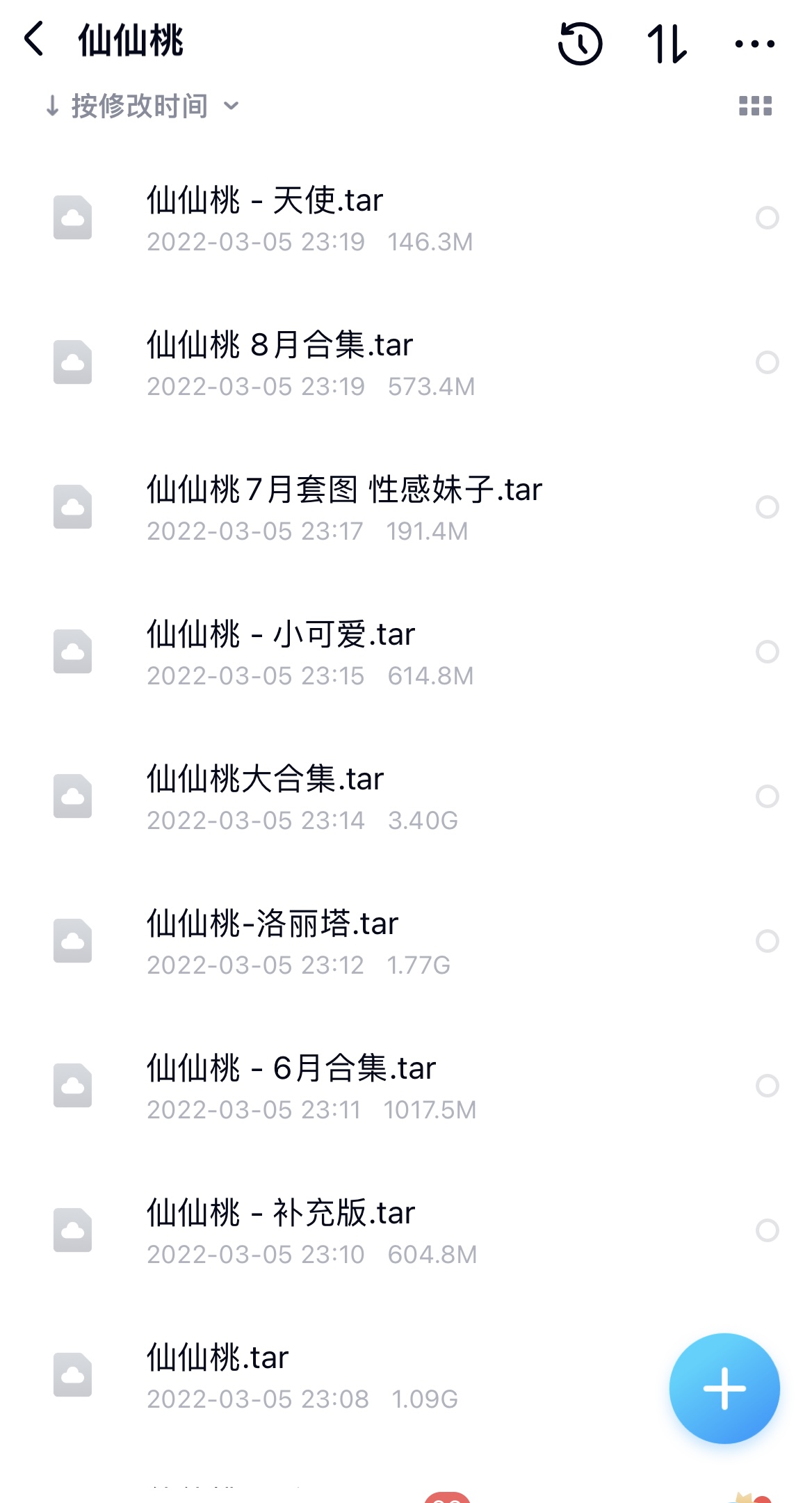Open file 仙仙桃 - 天使.tar
The width and height of the screenshot is (812, 1503).
pyautogui.click(x=406, y=218)
